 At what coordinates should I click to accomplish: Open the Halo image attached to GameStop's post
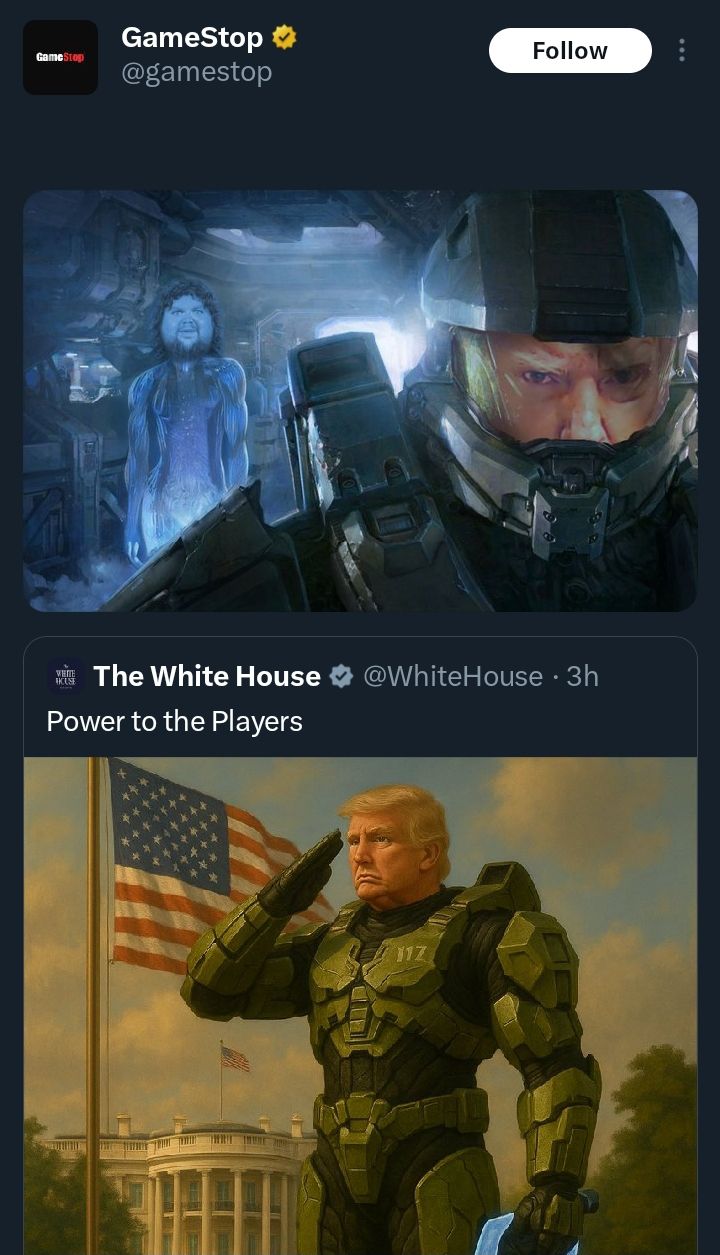(360, 400)
